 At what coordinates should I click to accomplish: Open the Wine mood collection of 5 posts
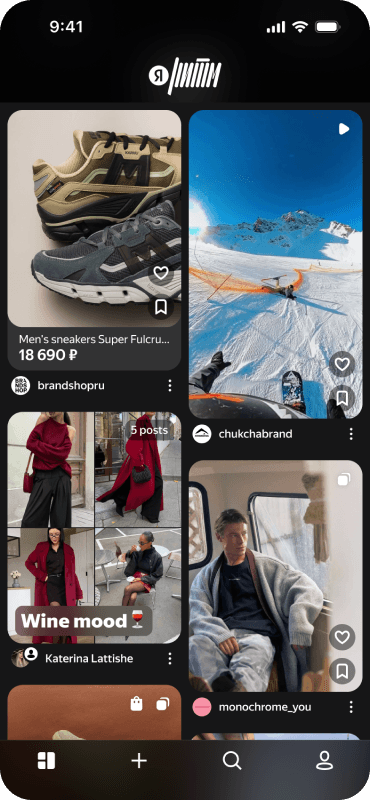[x=94, y=528]
